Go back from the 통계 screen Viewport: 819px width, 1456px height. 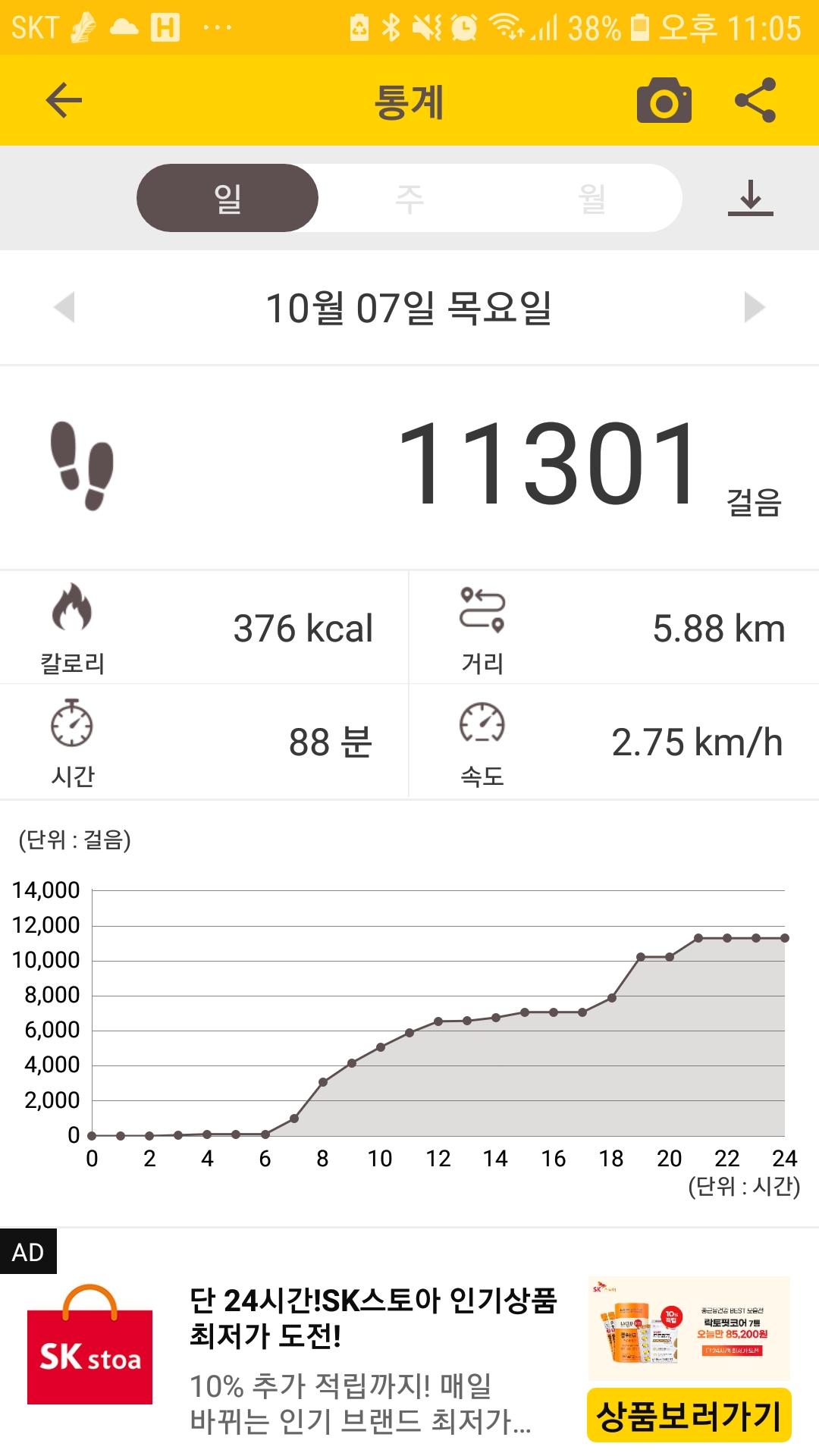click(64, 100)
